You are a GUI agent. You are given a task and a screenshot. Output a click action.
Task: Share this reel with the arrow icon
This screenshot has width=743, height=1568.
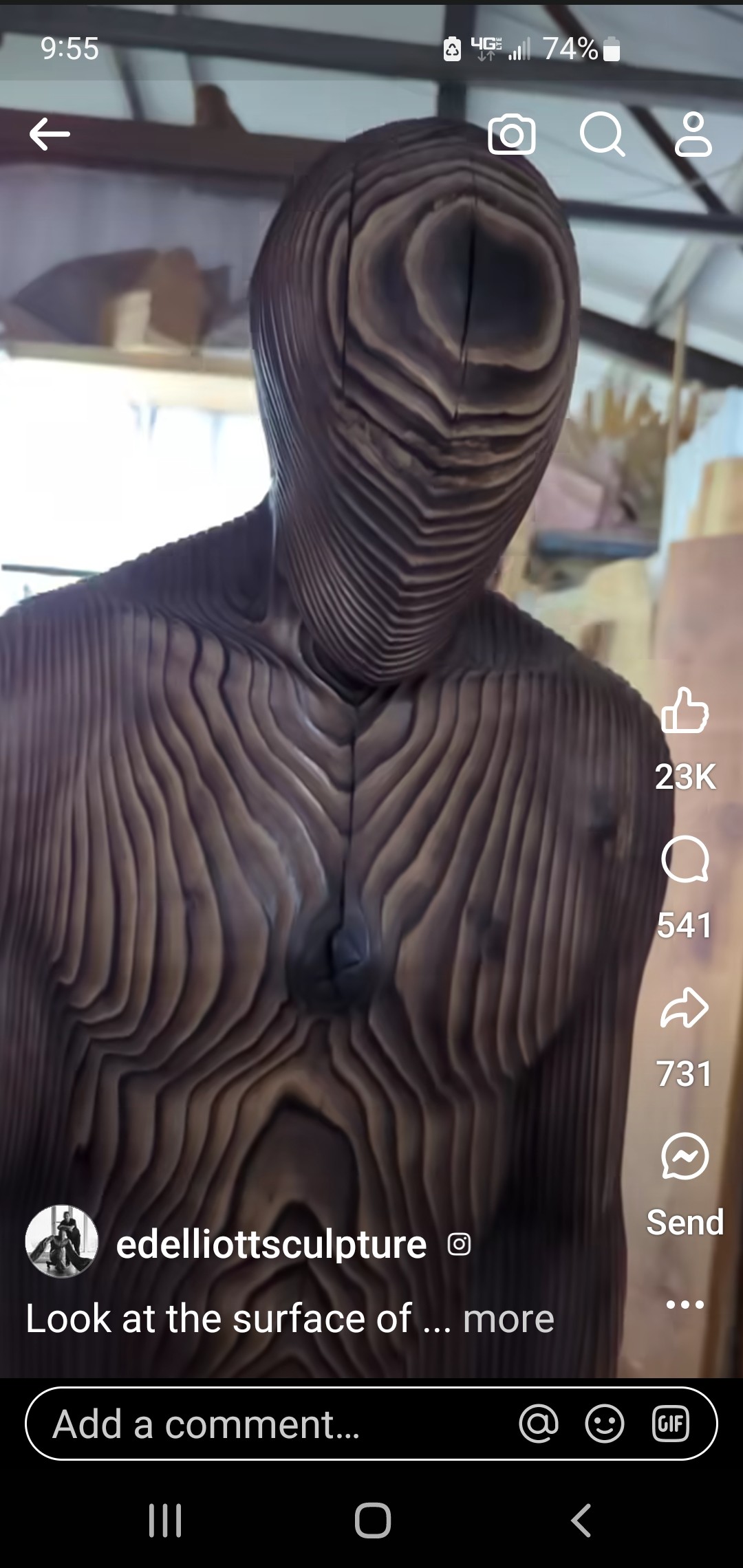[685, 1008]
